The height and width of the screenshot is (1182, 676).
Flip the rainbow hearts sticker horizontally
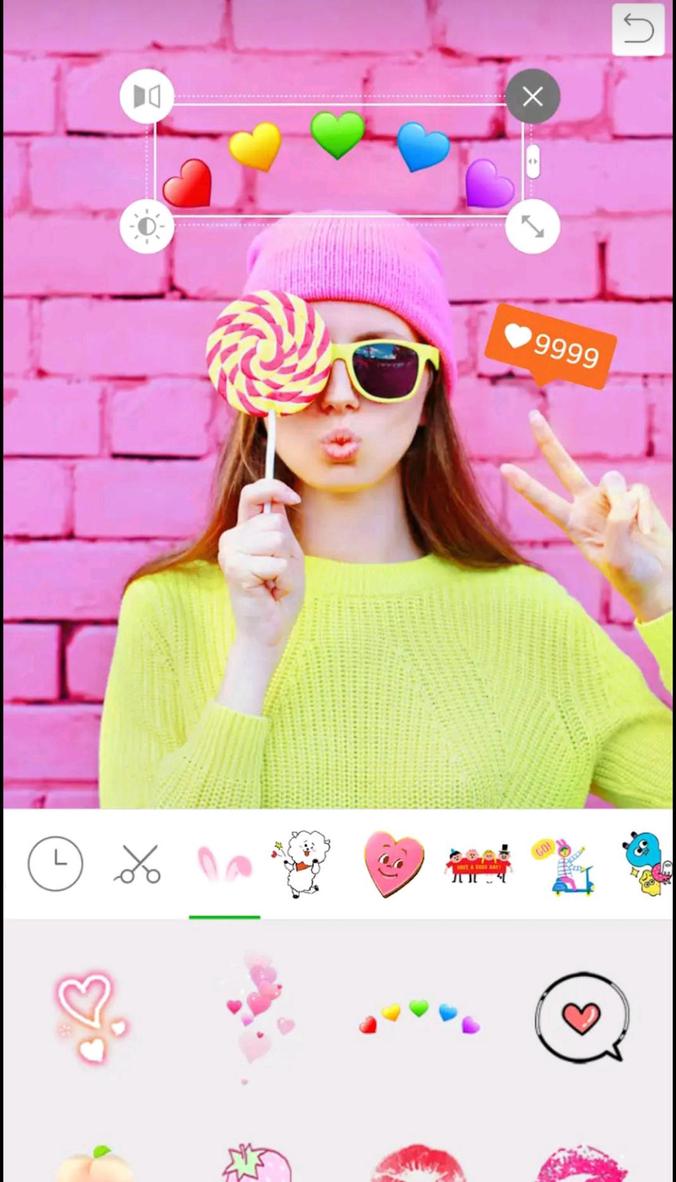point(147,97)
